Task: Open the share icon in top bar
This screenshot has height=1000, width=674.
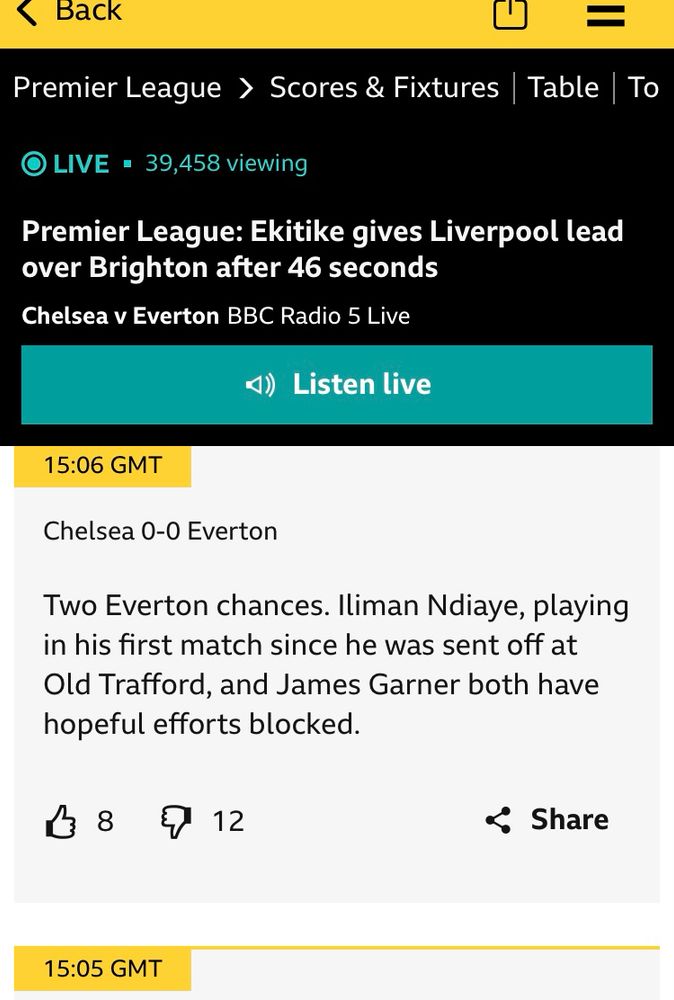Action: click(510, 13)
